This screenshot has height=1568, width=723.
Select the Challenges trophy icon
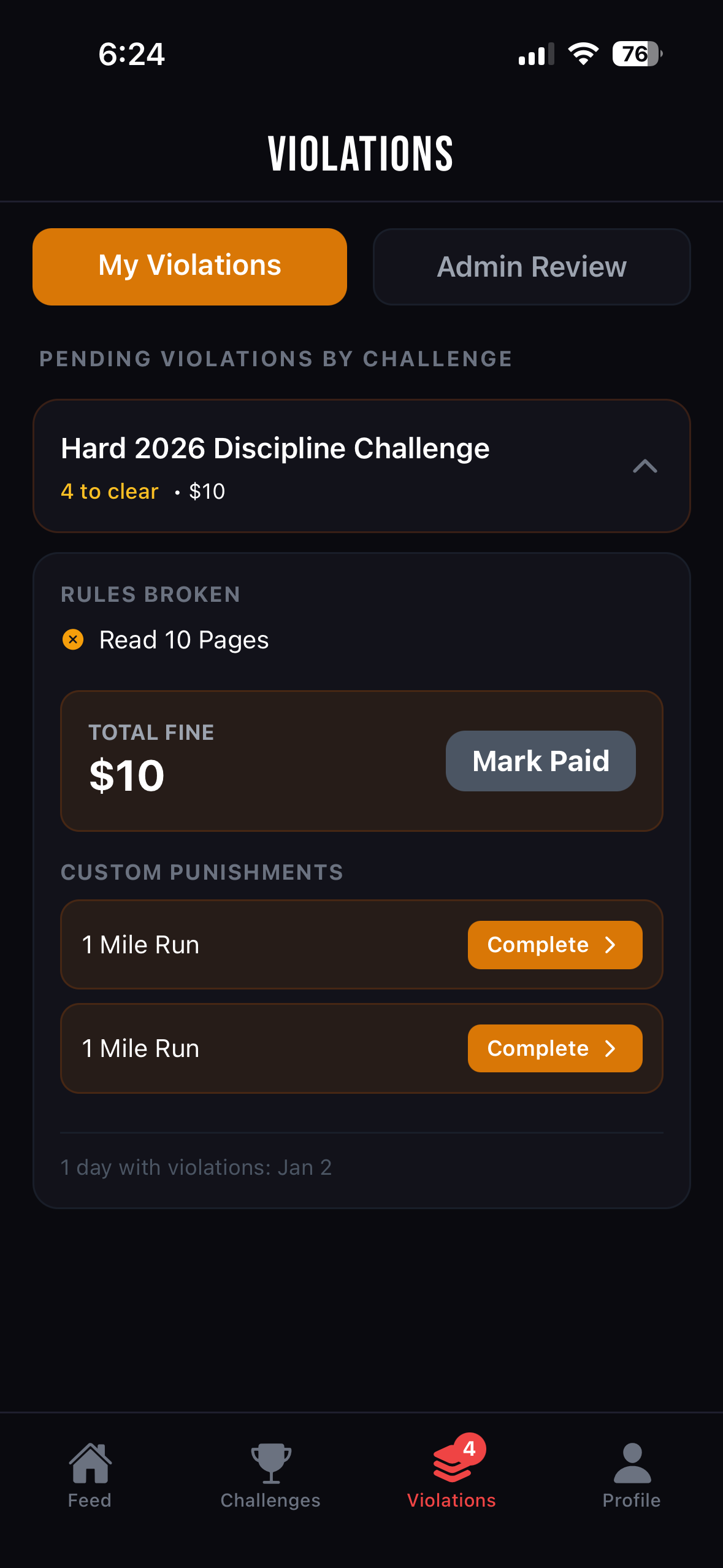click(270, 1462)
